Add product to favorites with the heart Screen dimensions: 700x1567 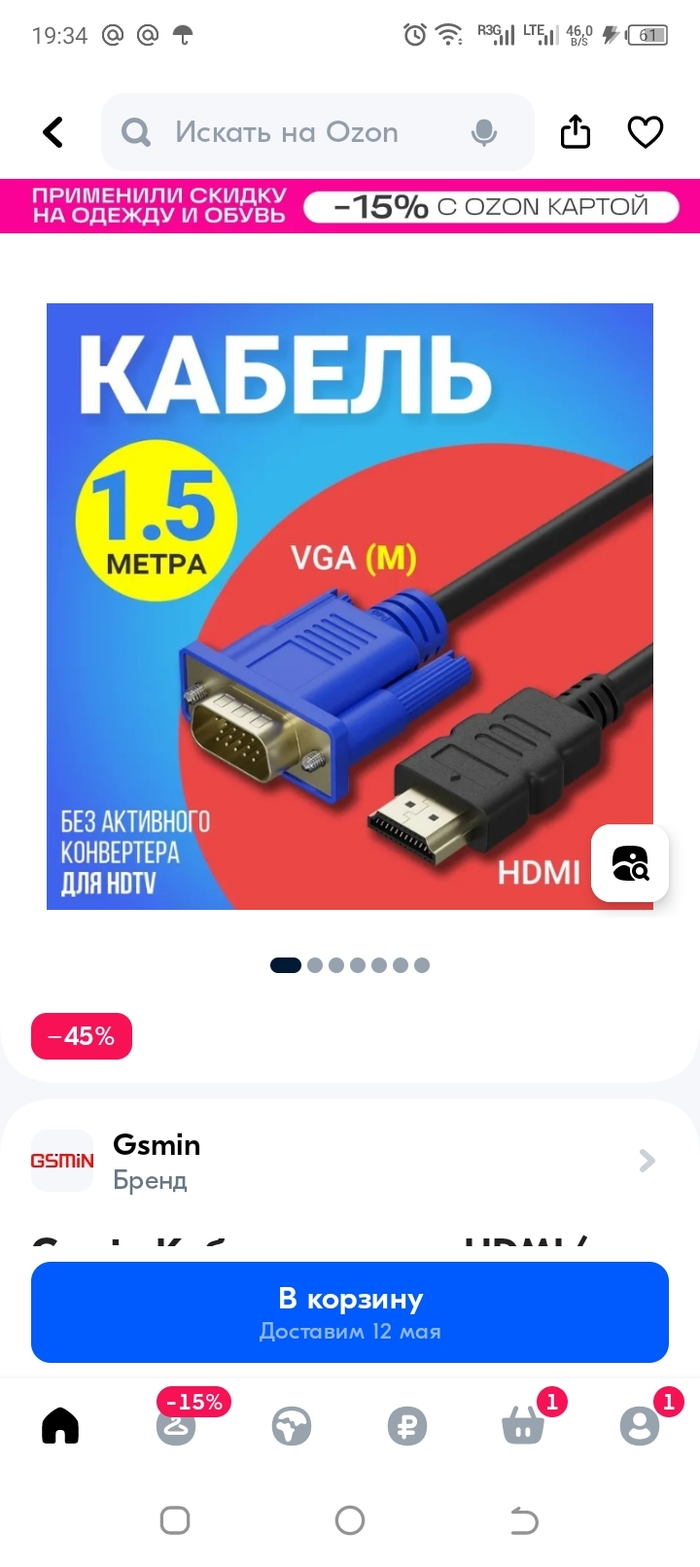[x=645, y=132]
